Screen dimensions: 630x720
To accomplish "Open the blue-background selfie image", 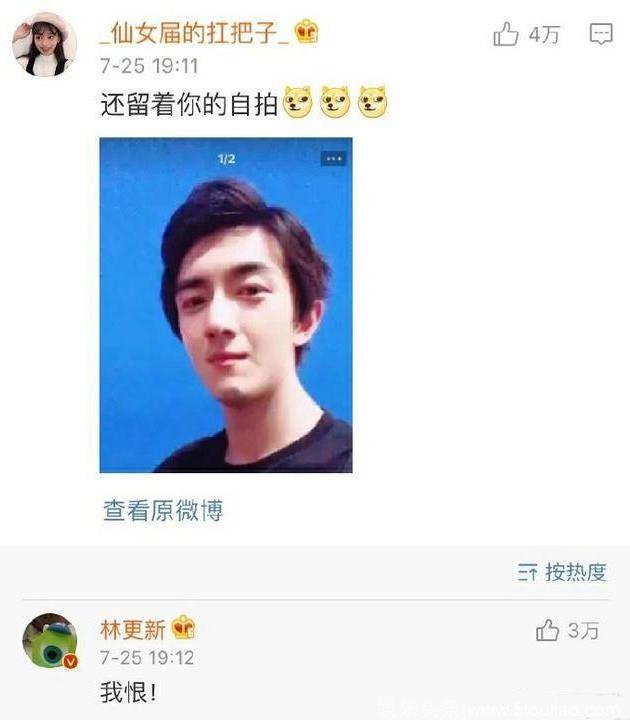I will (x=226, y=305).
